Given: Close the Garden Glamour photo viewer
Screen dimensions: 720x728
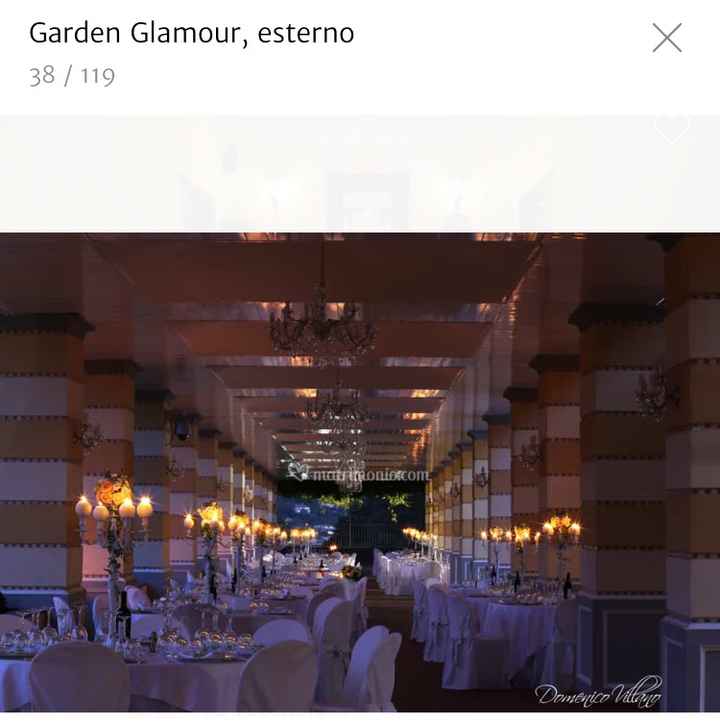Looking at the screenshot, I should (667, 40).
